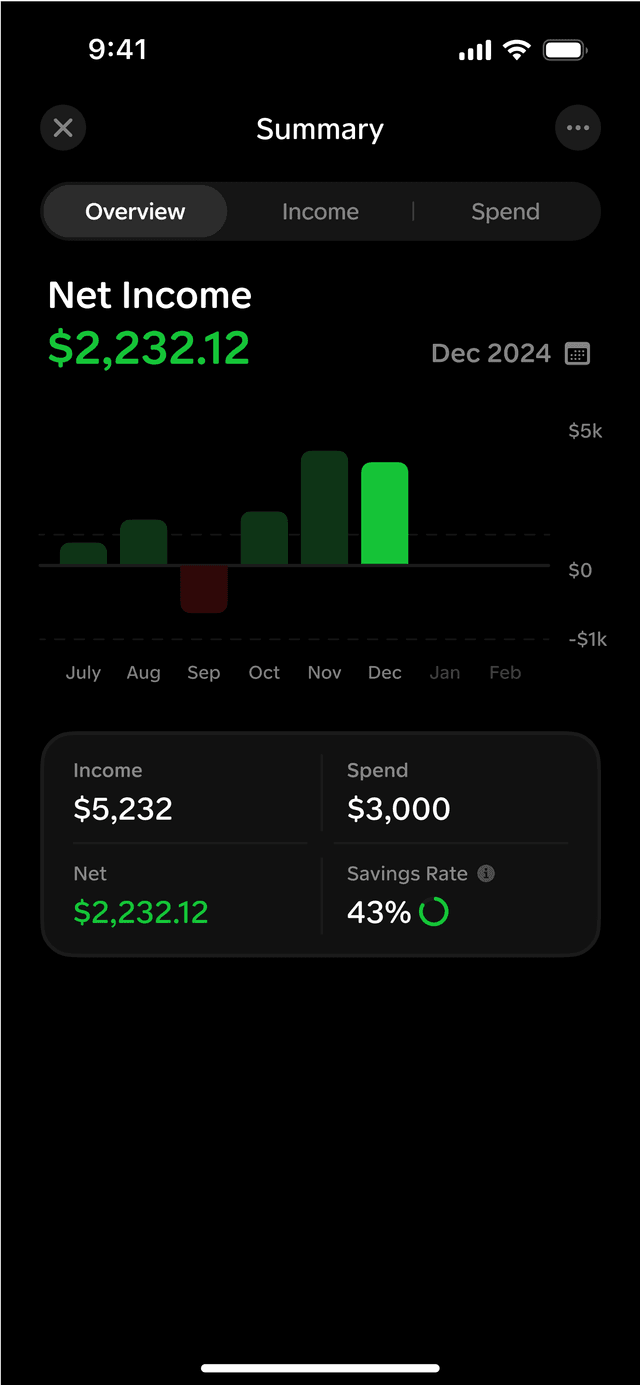Image resolution: width=640 pixels, height=1385 pixels.
Task: Select the November bar in chart
Action: pyautogui.click(x=324, y=508)
